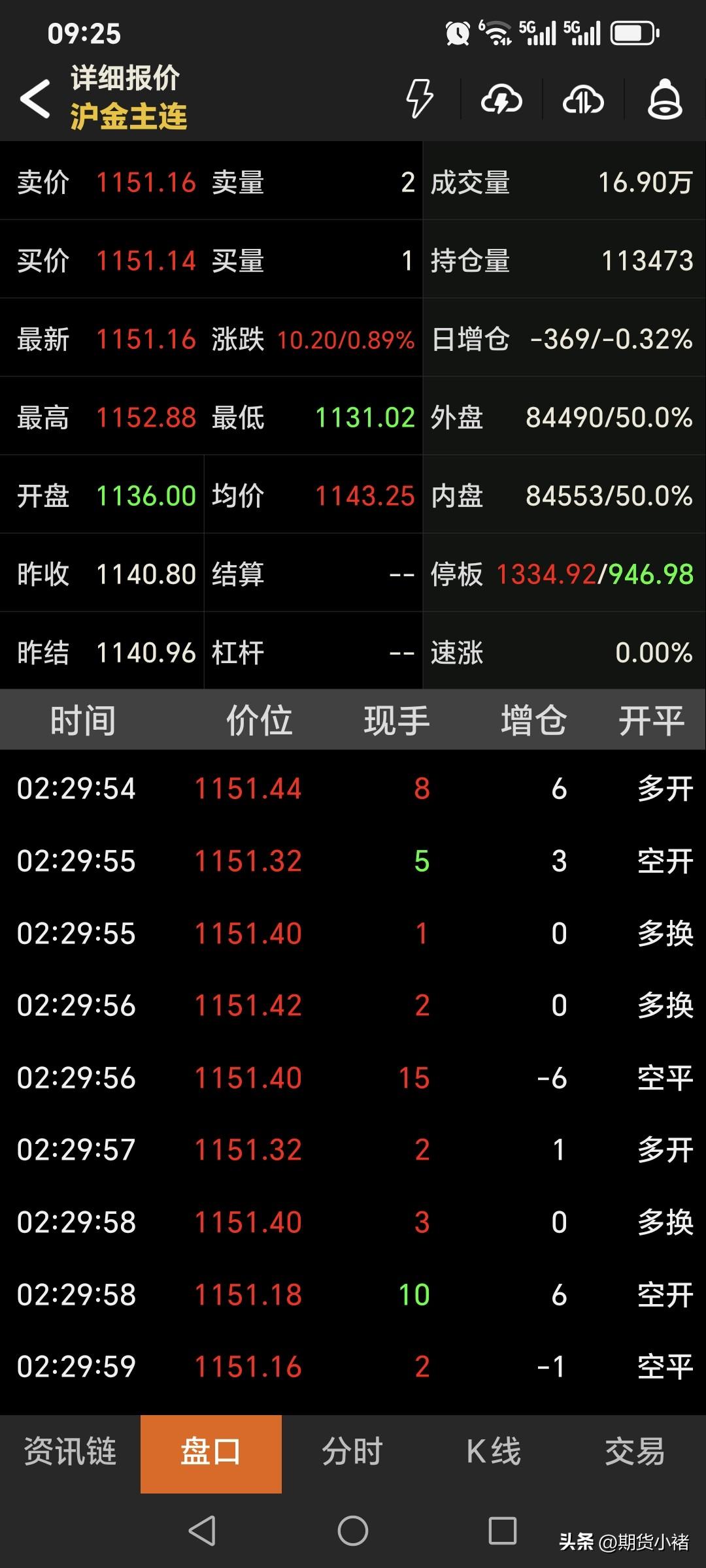The image size is (706, 1568).
Task: Tap the lightning quick-trade icon
Action: tap(420, 99)
